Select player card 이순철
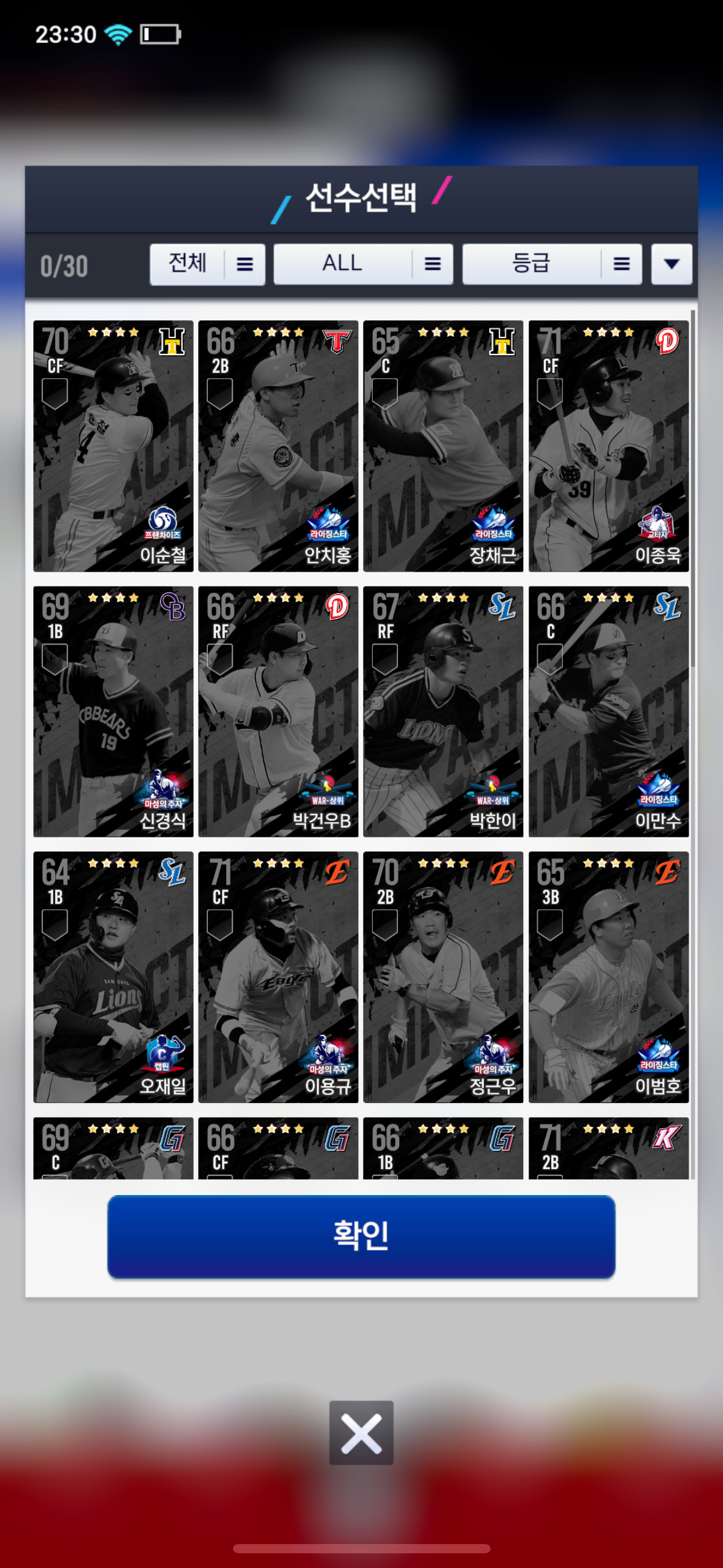The width and height of the screenshot is (723, 1568). (113, 446)
